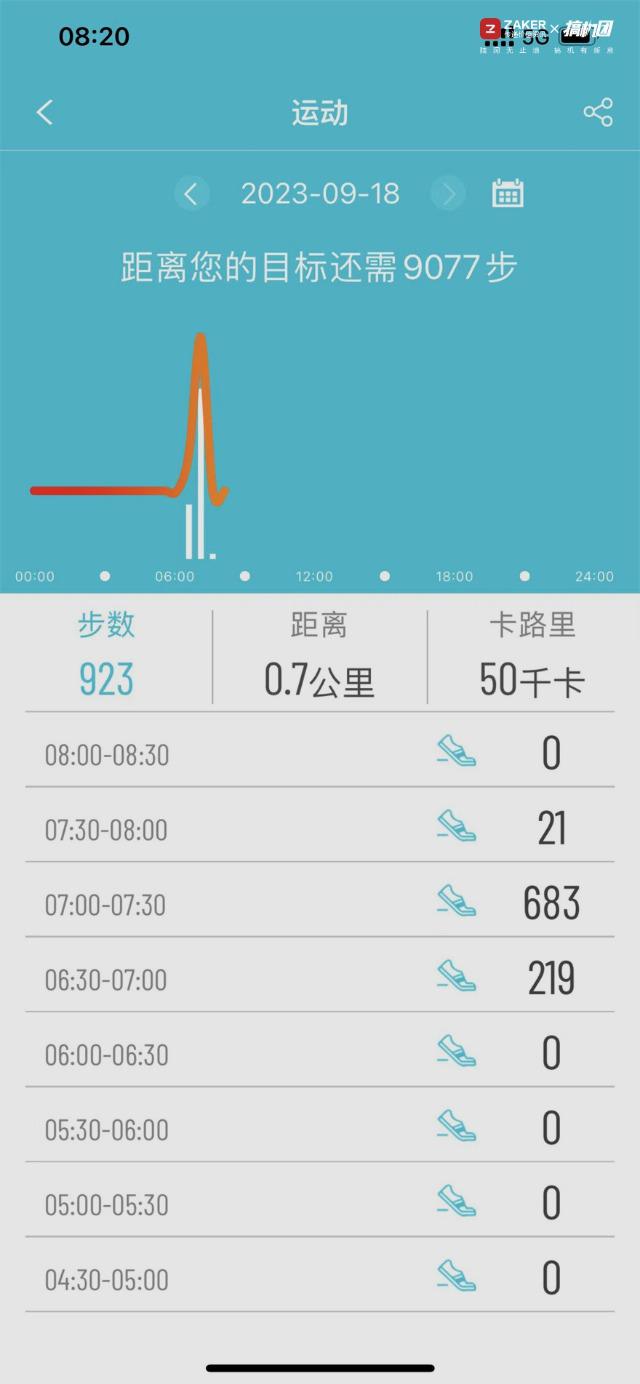Open the calendar date picker
The image size is (640, 1384).
(x=508, y=193)
